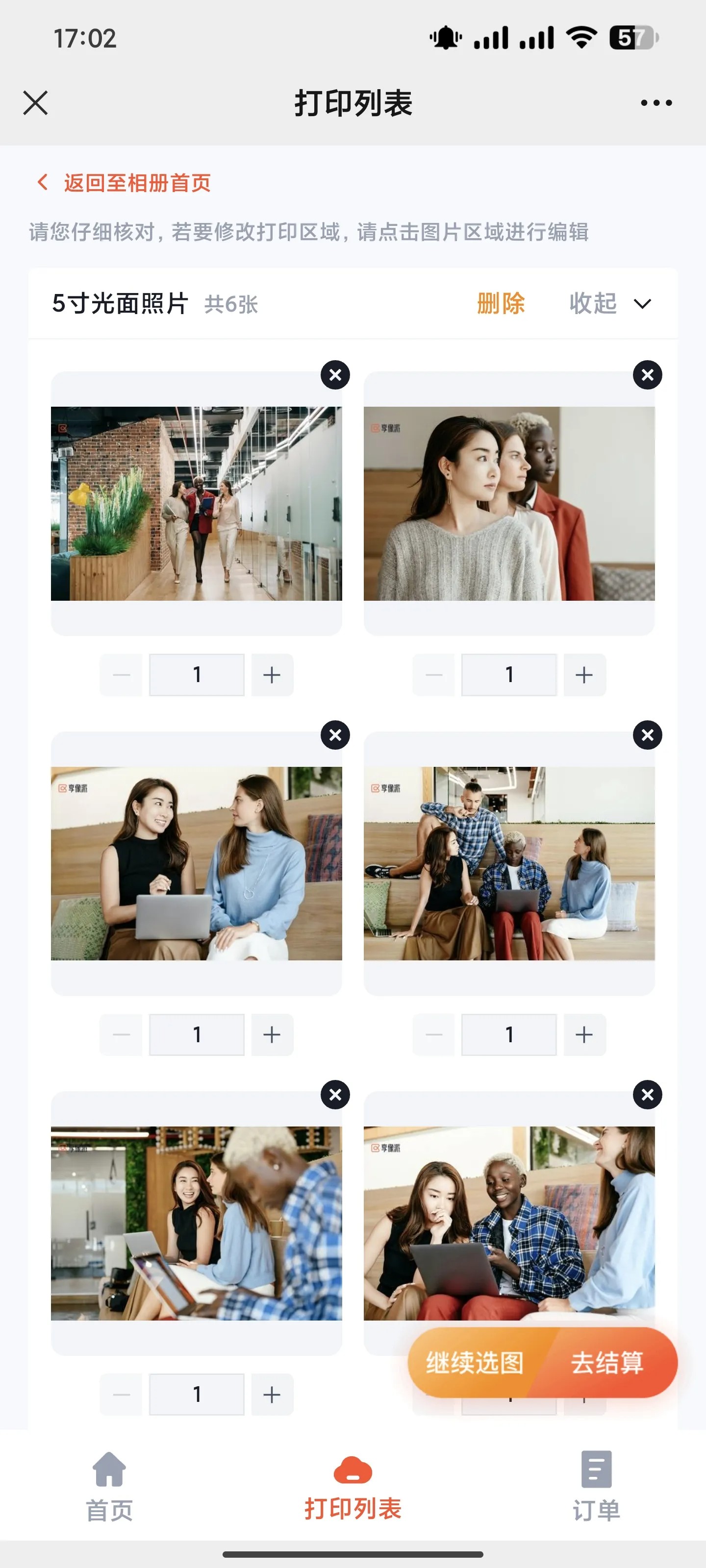Close the 打印列表 page with the X

pos(35,102)
